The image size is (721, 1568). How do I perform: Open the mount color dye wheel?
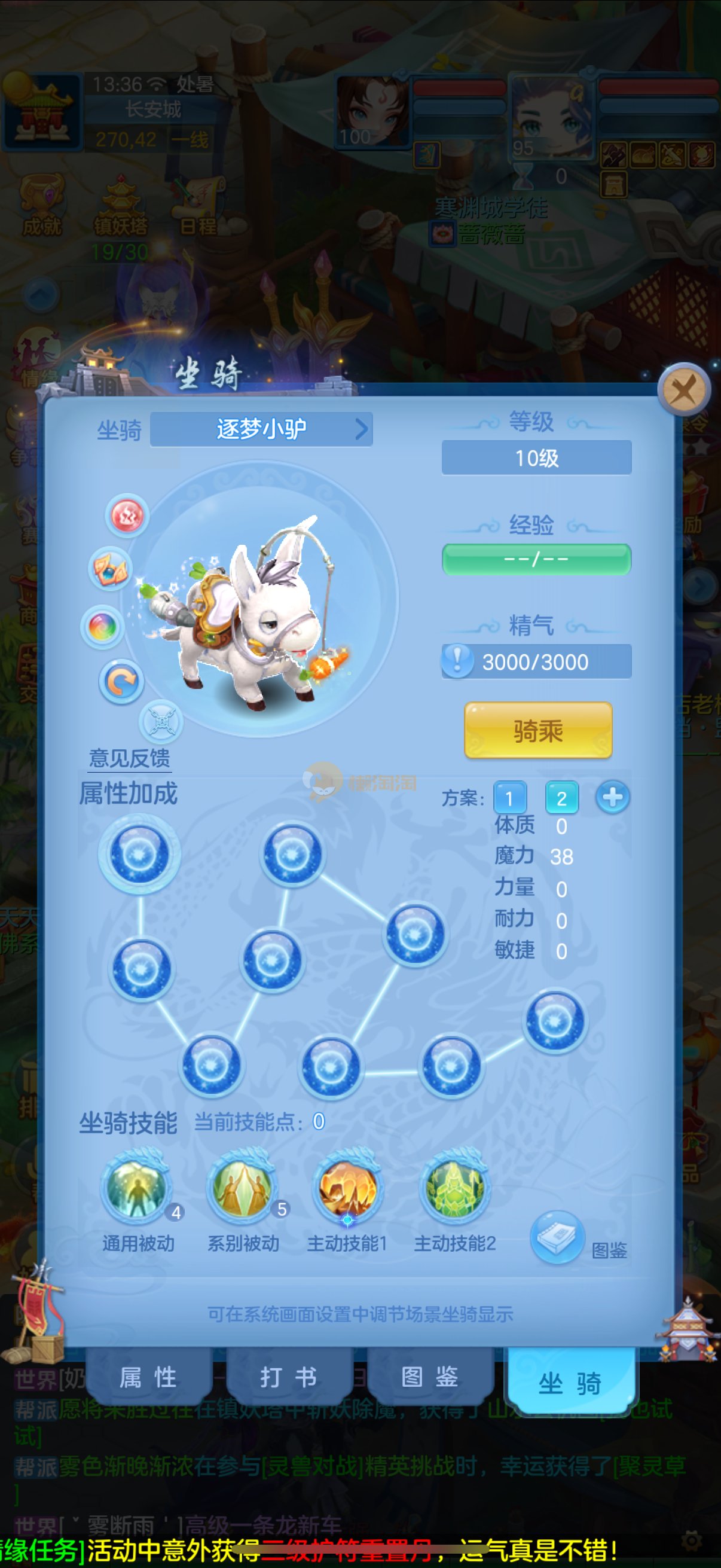pyautogui.click(x=102, y=626)
